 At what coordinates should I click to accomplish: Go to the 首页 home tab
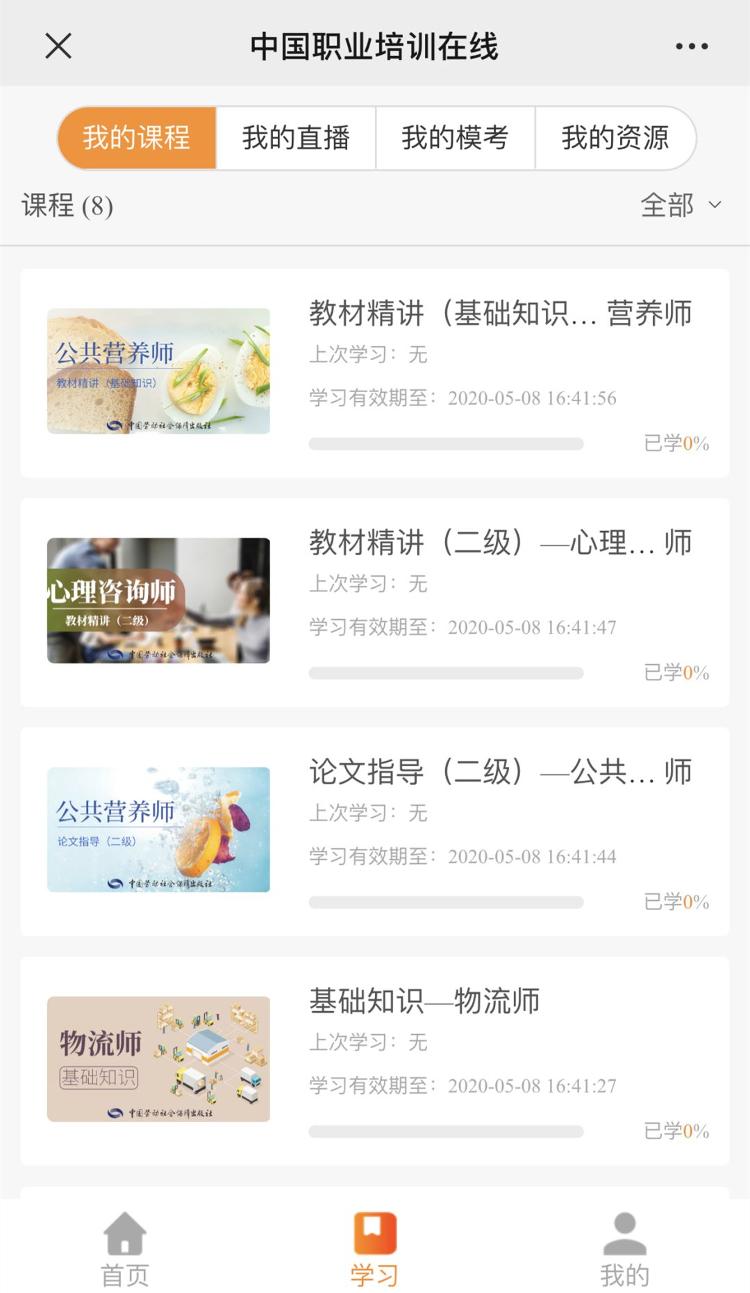coord(125,1249)
